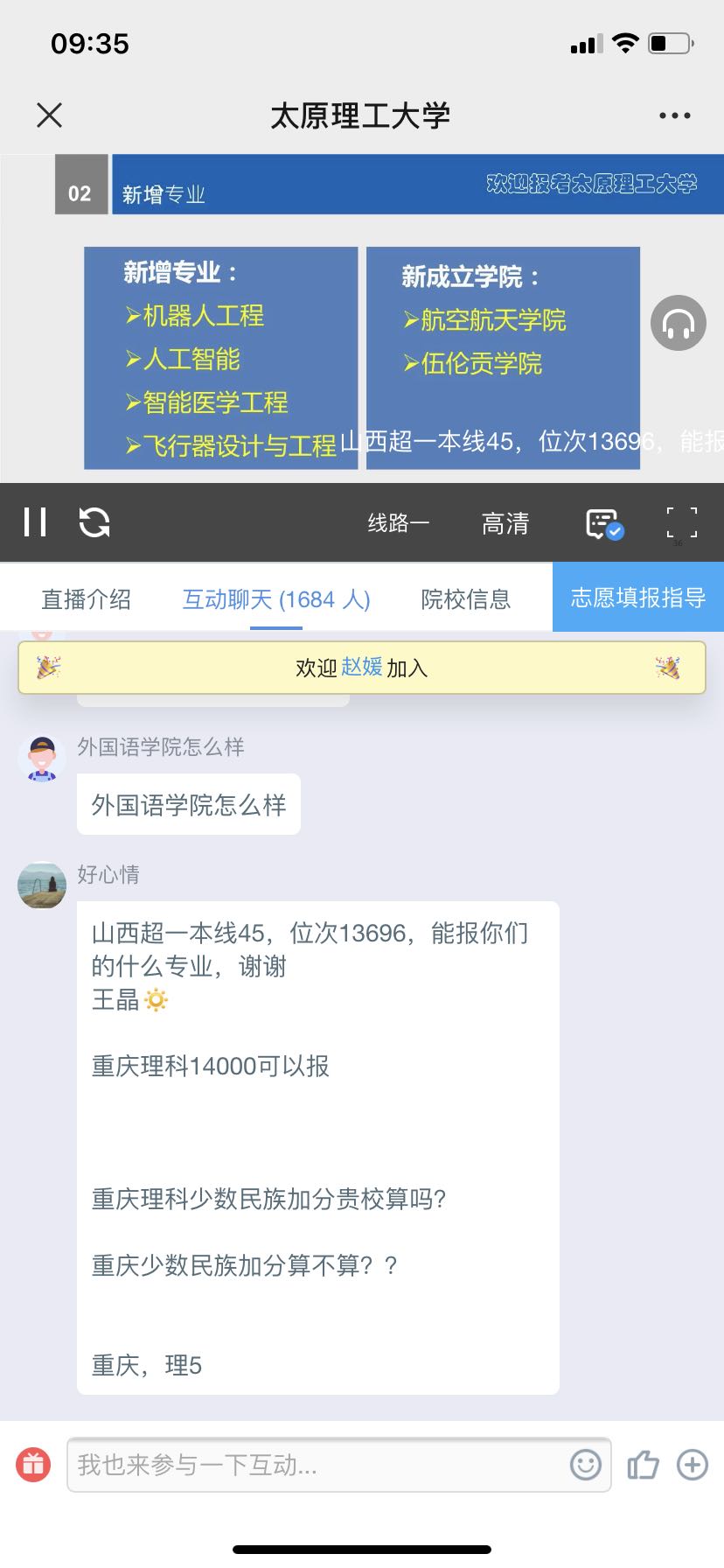
Task: Select 线路一 stream line
Action: coord(398,523)
